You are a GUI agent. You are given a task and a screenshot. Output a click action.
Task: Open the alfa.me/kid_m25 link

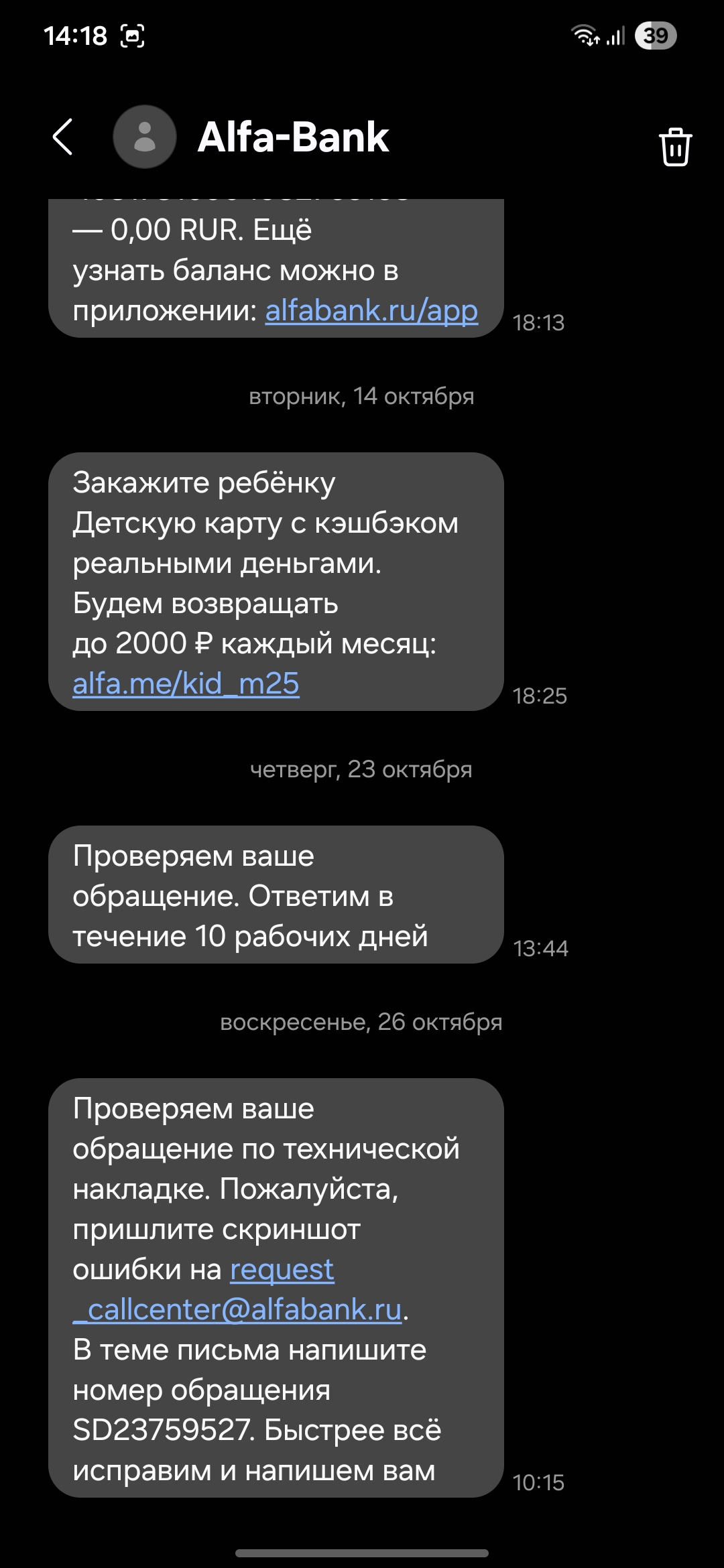coord(186,684)
